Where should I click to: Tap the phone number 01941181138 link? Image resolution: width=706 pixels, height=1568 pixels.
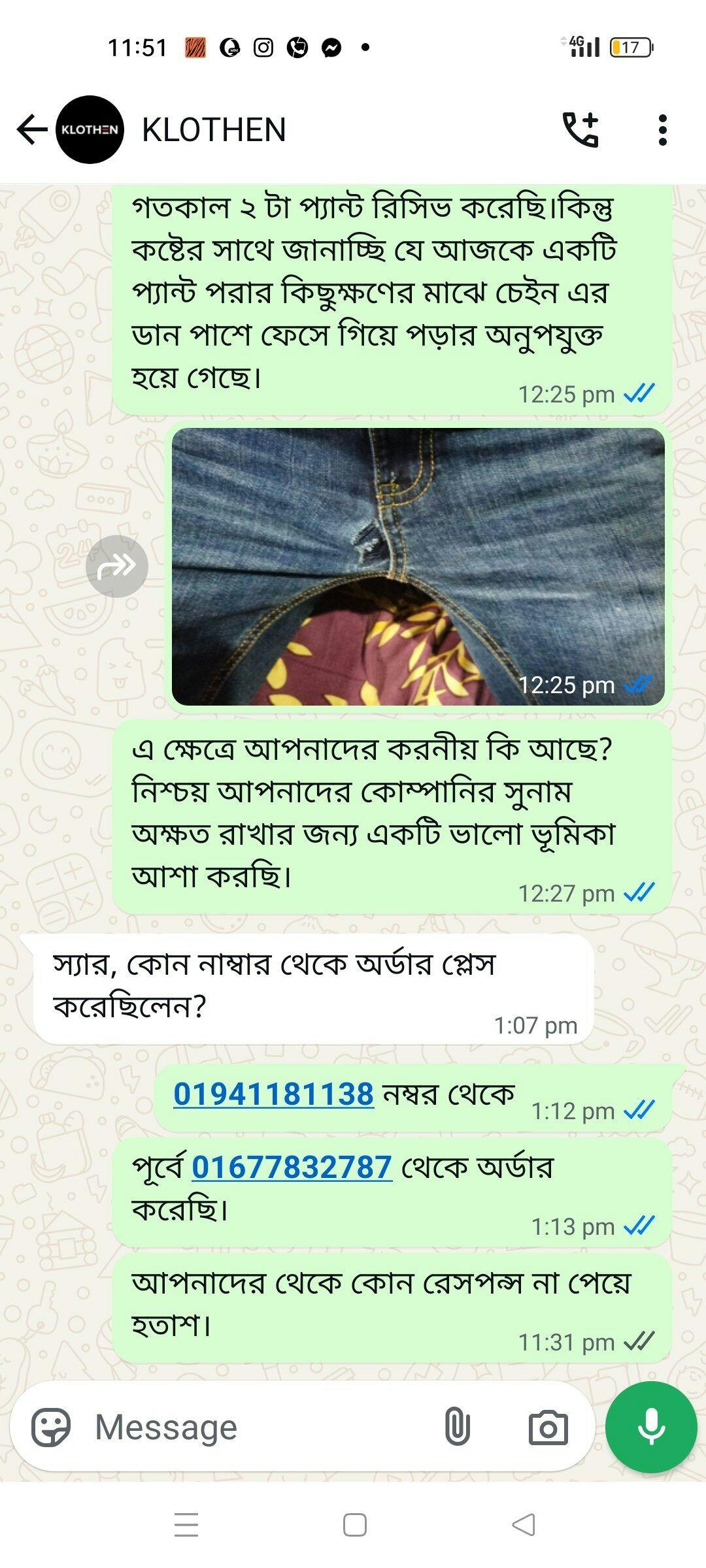click(x=273, y=1094)
